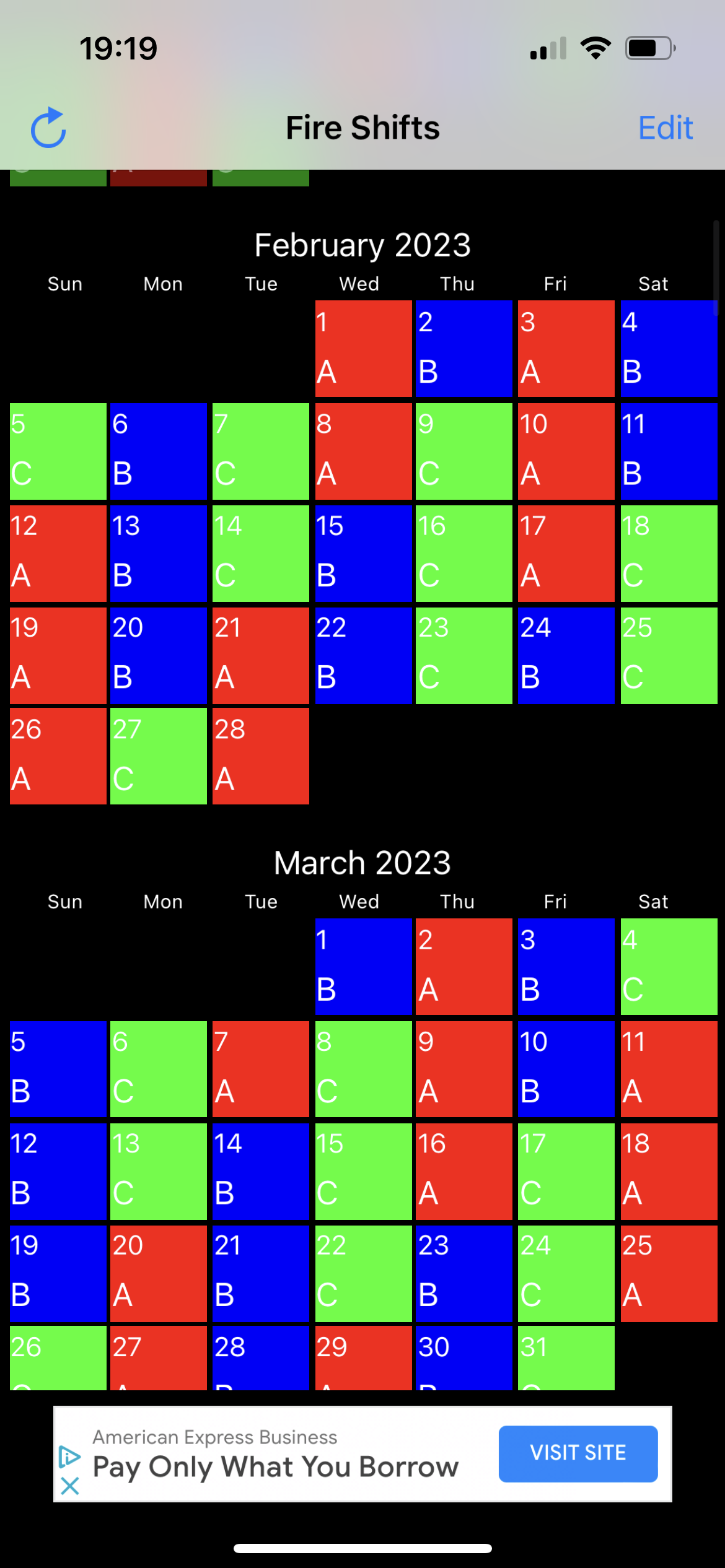
Task: Refresh the fire shifts calendar
Action: [48, 128]
